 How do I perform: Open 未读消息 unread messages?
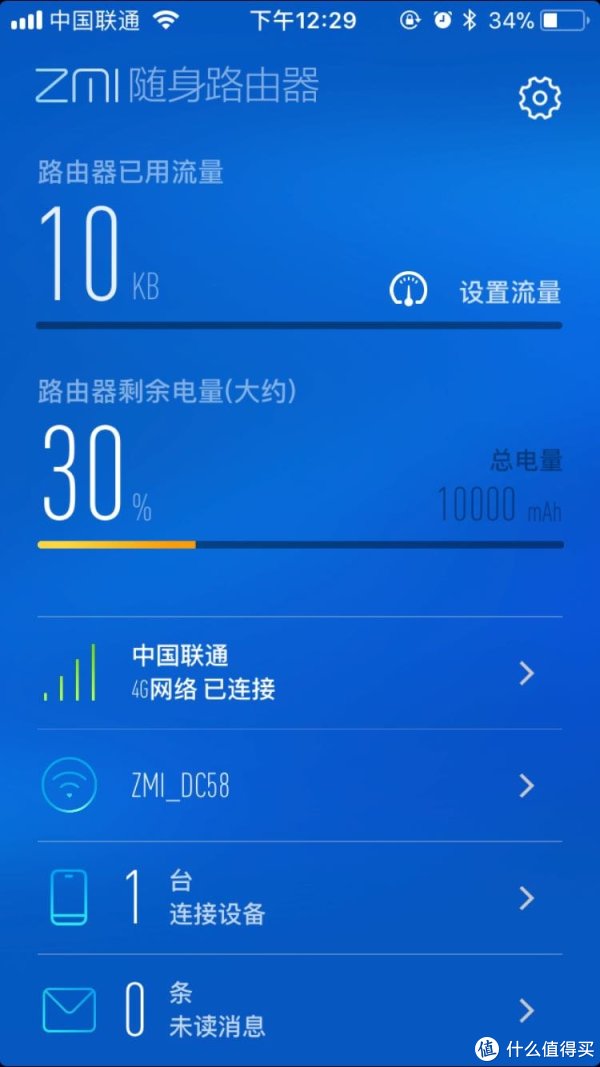pyautogui.click(x=300, y=1011)
